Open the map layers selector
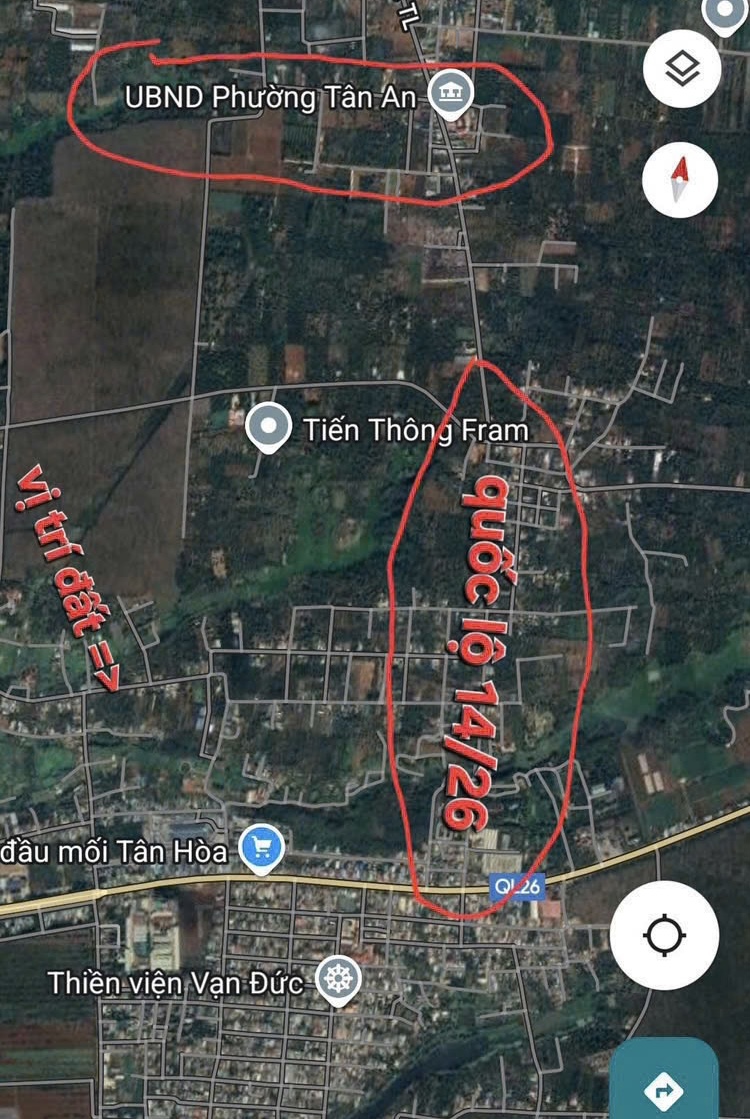This screenshot has height=1119, width=750. point(682,69)
